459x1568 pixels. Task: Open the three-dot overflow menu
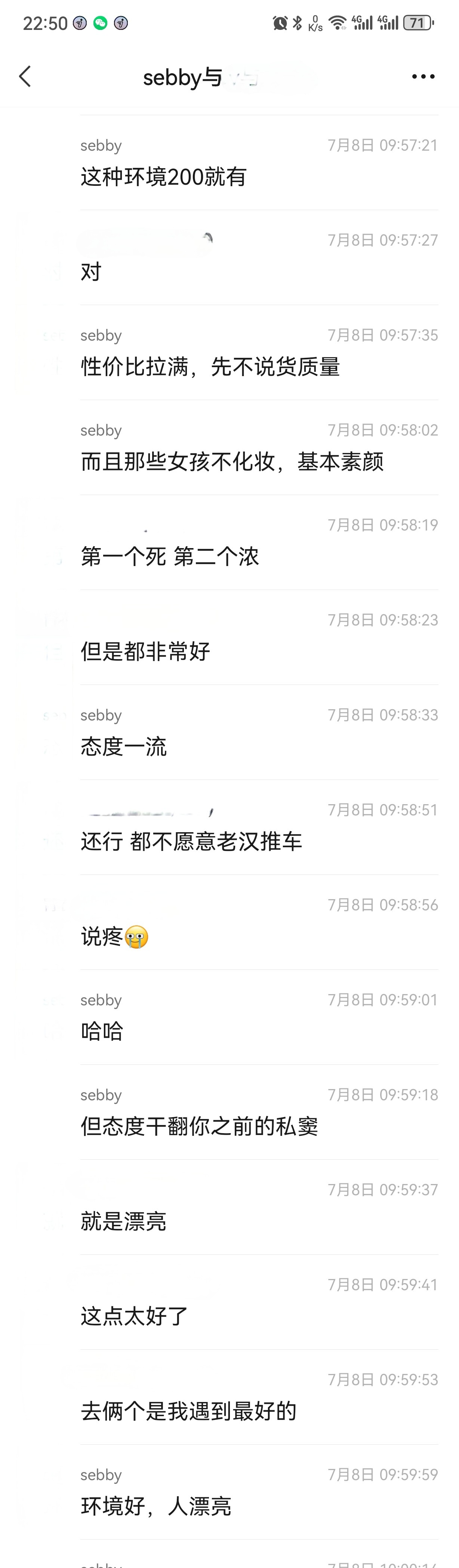click(422, 77)
